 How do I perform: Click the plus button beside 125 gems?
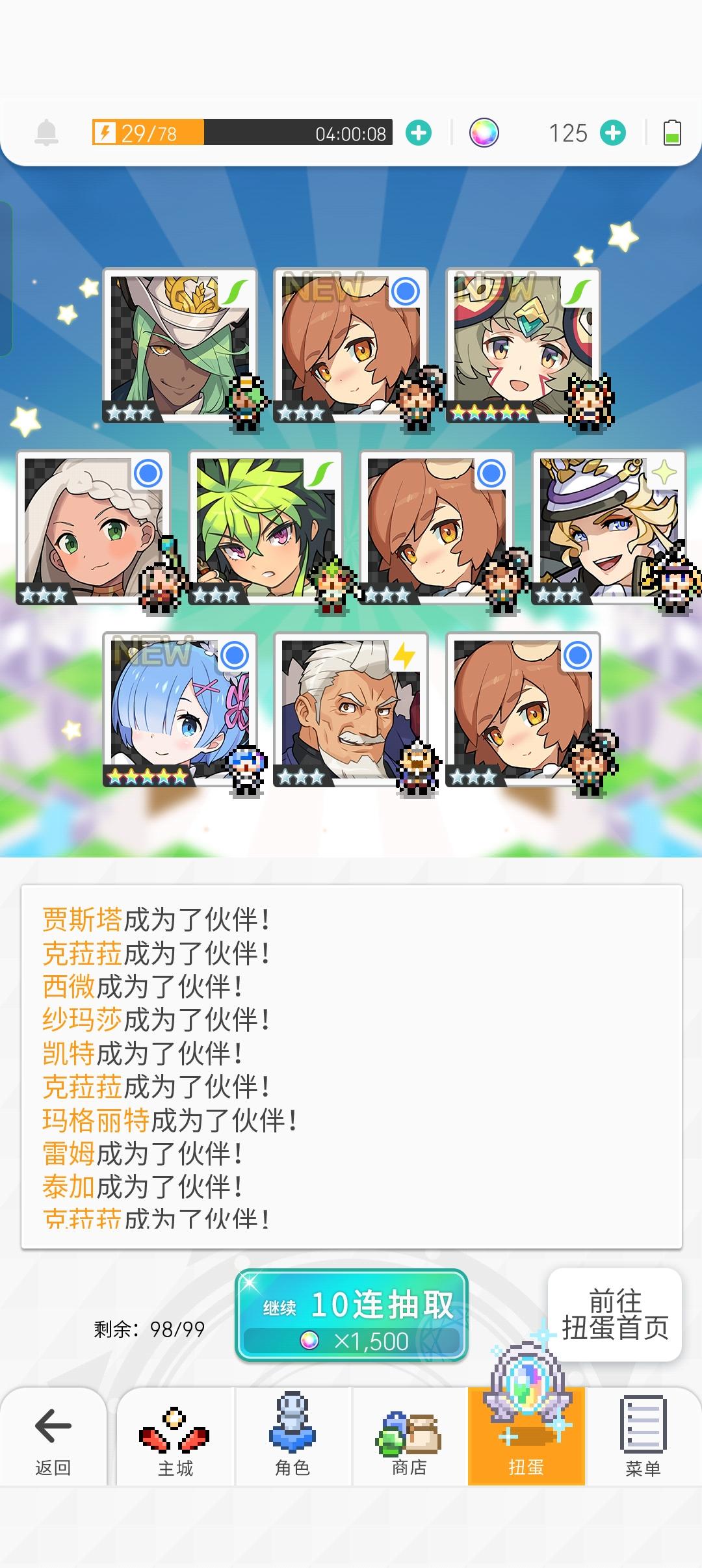click(x=612, y=132)
